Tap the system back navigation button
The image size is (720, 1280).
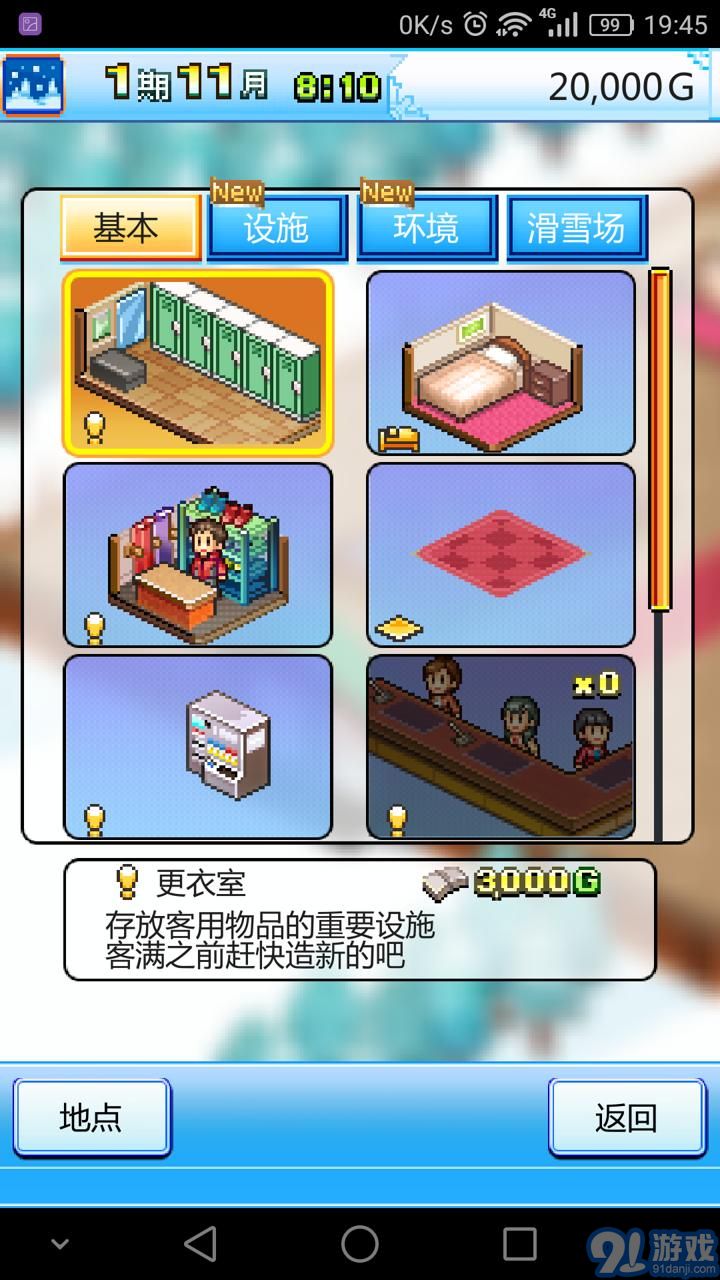coord(200,1244)
